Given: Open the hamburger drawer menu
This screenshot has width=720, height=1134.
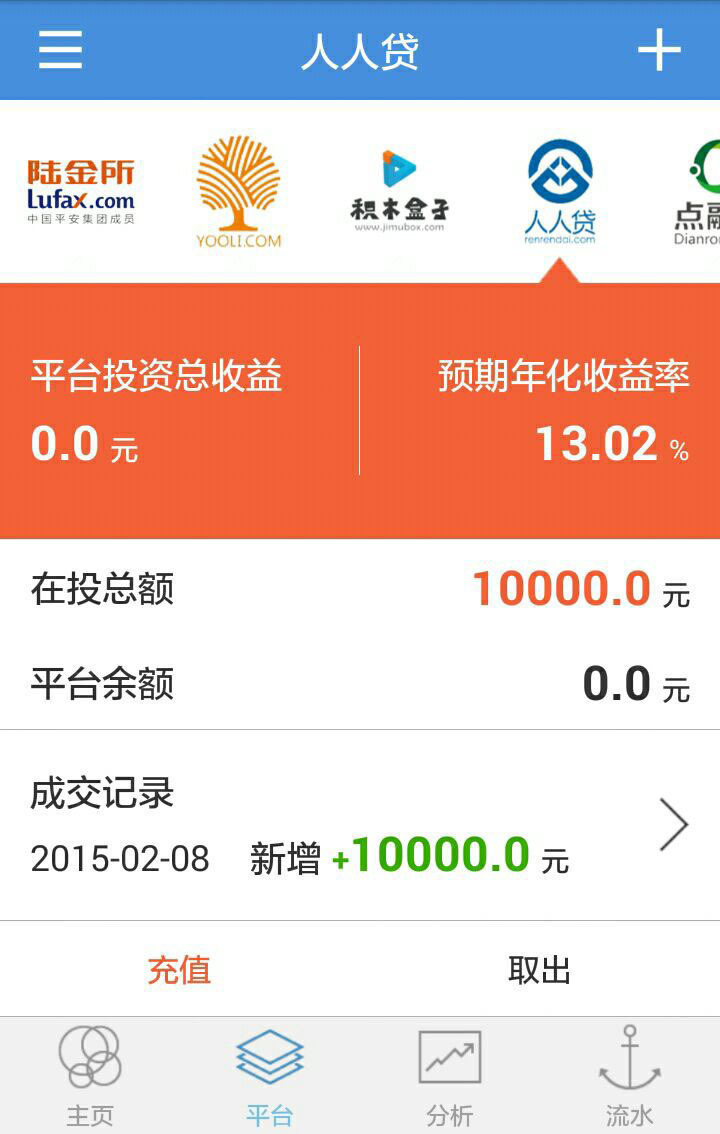Looking at the screenshot, I should 60,50.
